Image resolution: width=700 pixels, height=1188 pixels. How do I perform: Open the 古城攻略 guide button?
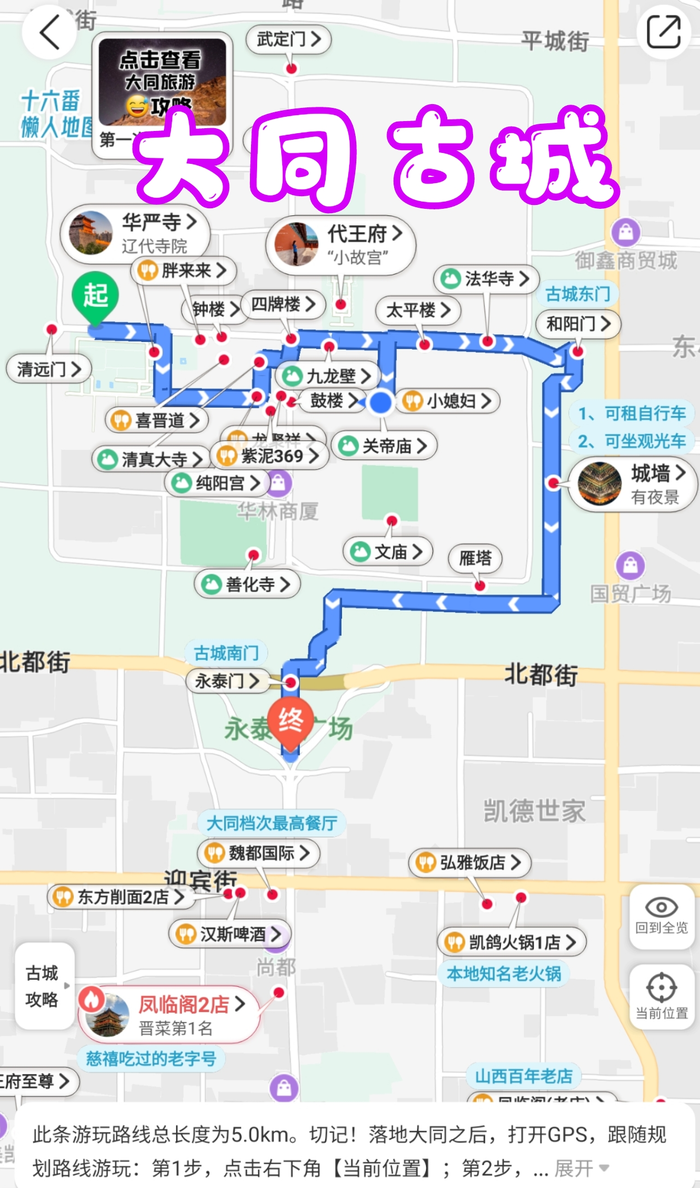coord(43,986)
